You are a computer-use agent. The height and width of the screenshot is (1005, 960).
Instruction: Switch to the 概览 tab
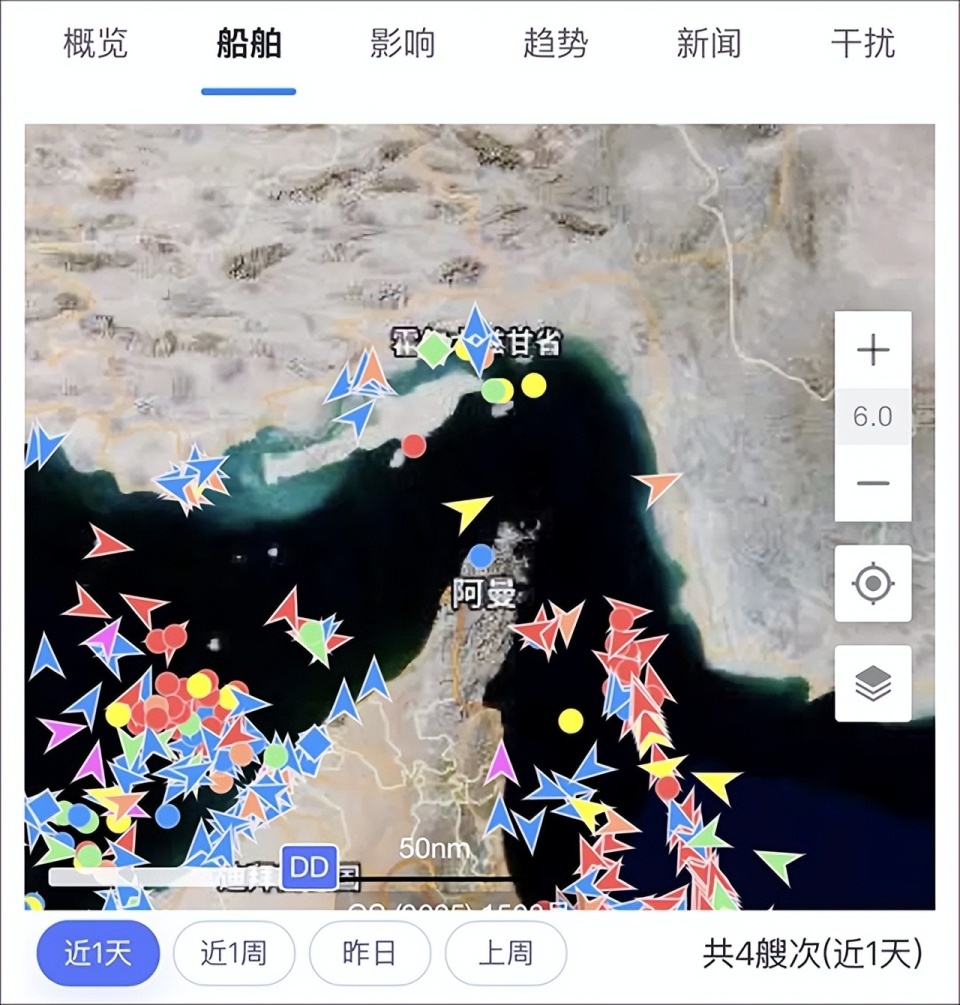[x=95, y=44]
